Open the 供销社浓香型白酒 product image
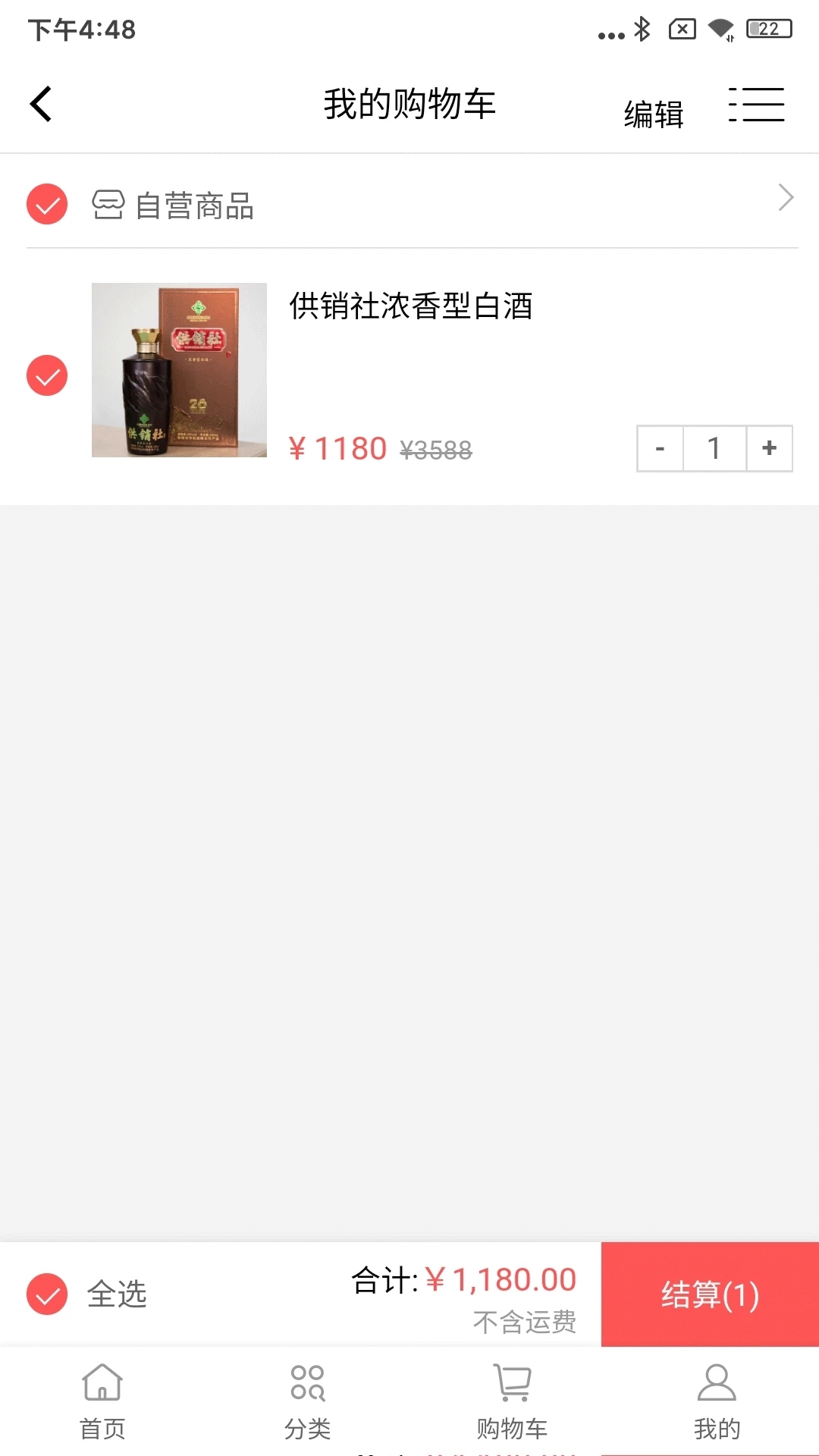 click(179, 370)
